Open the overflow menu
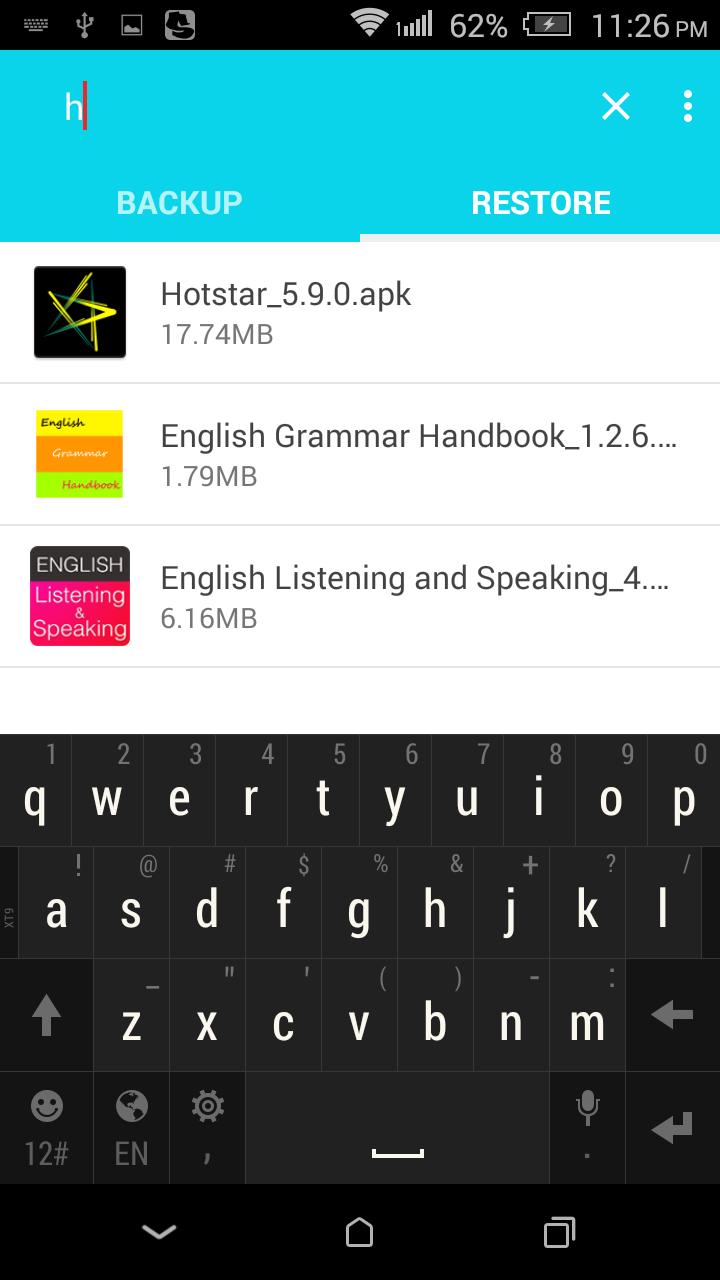The height and width of the screenshot is (1280, 720). click(x=688, y=106)
